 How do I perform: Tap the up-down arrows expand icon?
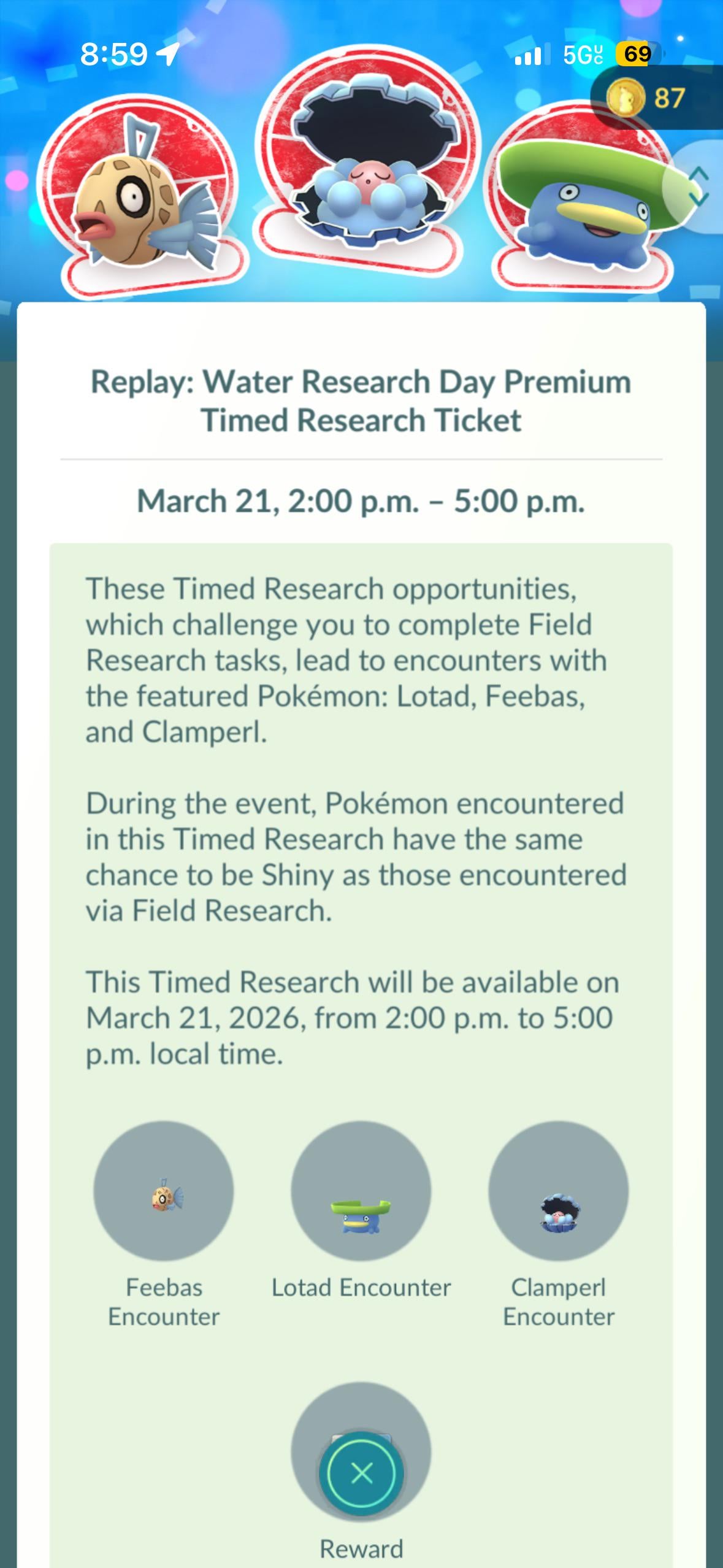[x=698, y=186]
